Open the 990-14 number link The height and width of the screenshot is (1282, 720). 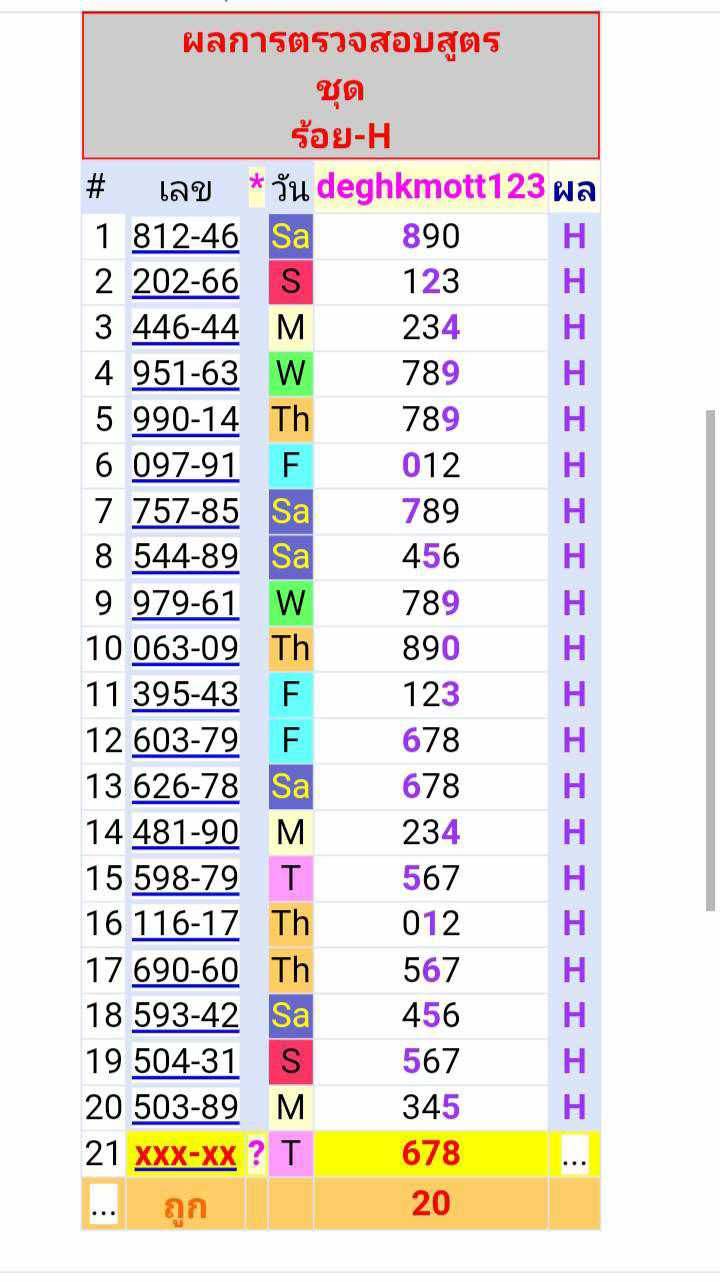tap(186, 420)
